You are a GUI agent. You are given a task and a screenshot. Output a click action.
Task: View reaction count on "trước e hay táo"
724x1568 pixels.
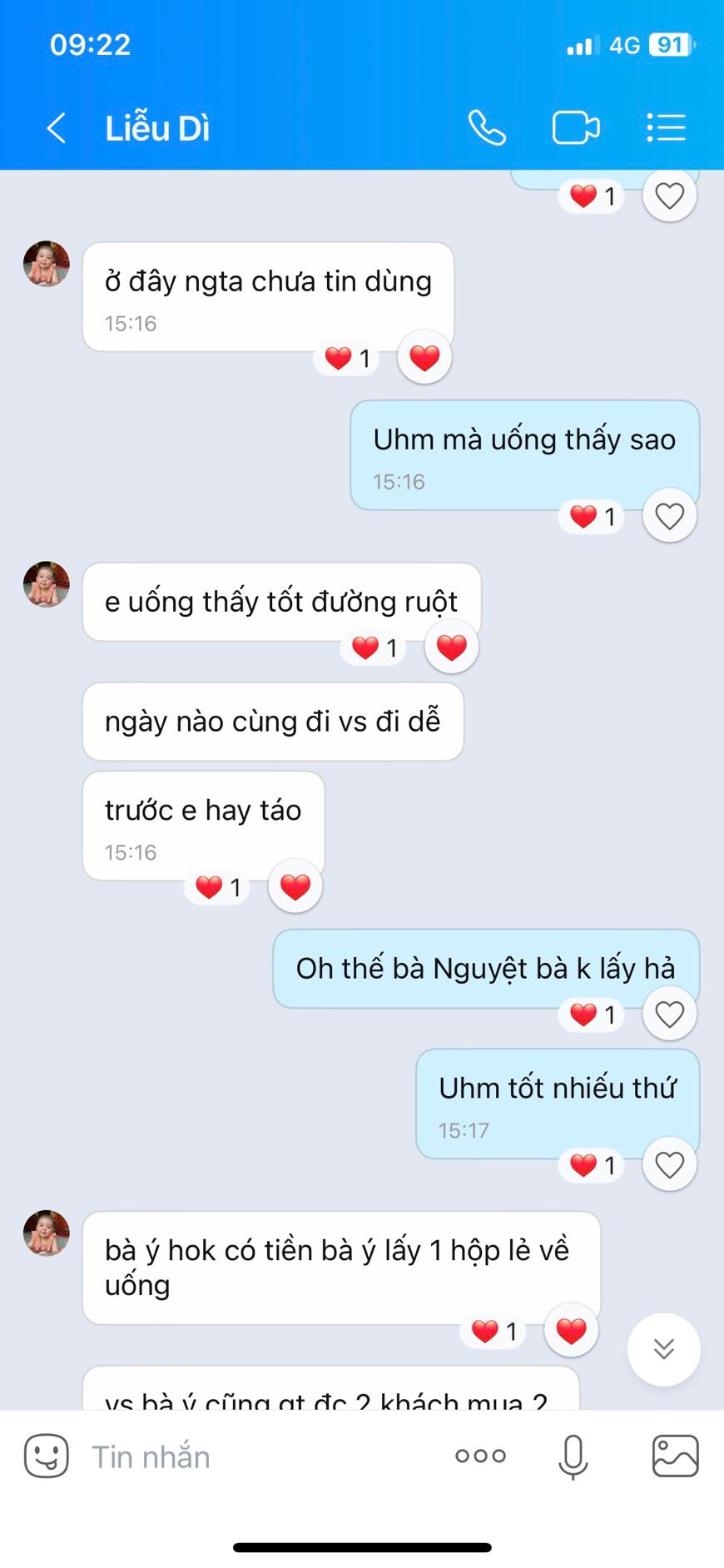(x=218, y=887)
